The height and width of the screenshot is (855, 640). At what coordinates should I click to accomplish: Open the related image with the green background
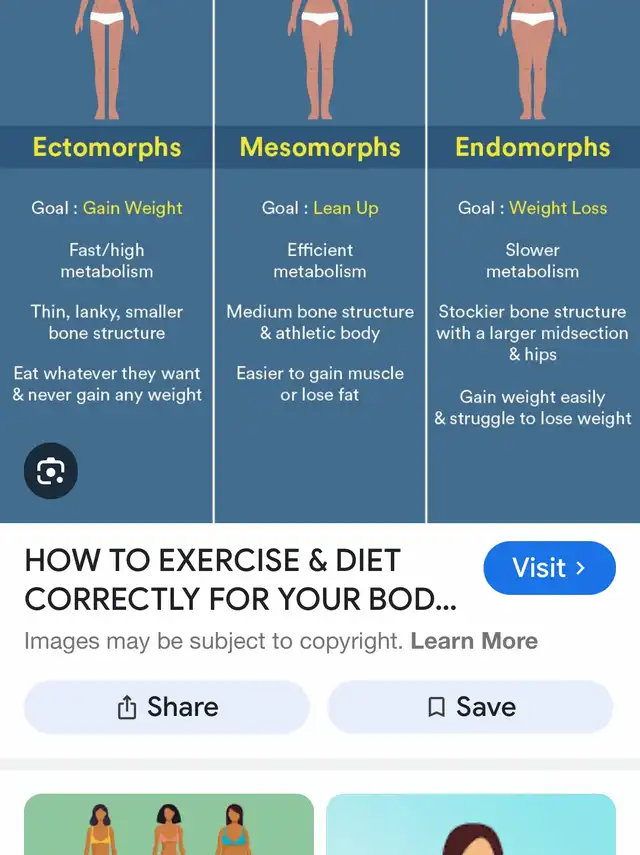pyautogui.click(x=169, y=824)
